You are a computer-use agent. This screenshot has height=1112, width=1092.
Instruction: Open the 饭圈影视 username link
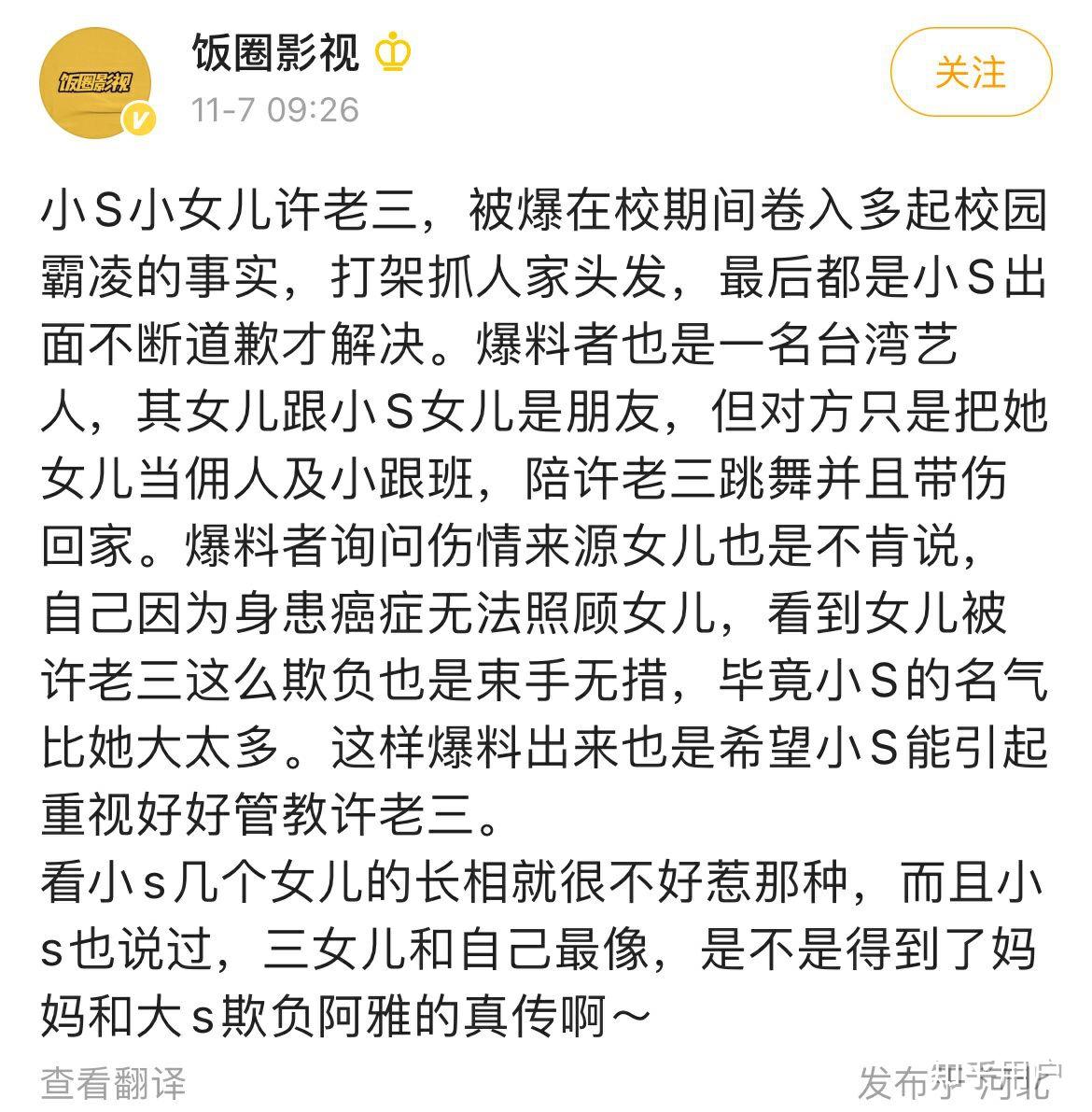tap(275, 52)
